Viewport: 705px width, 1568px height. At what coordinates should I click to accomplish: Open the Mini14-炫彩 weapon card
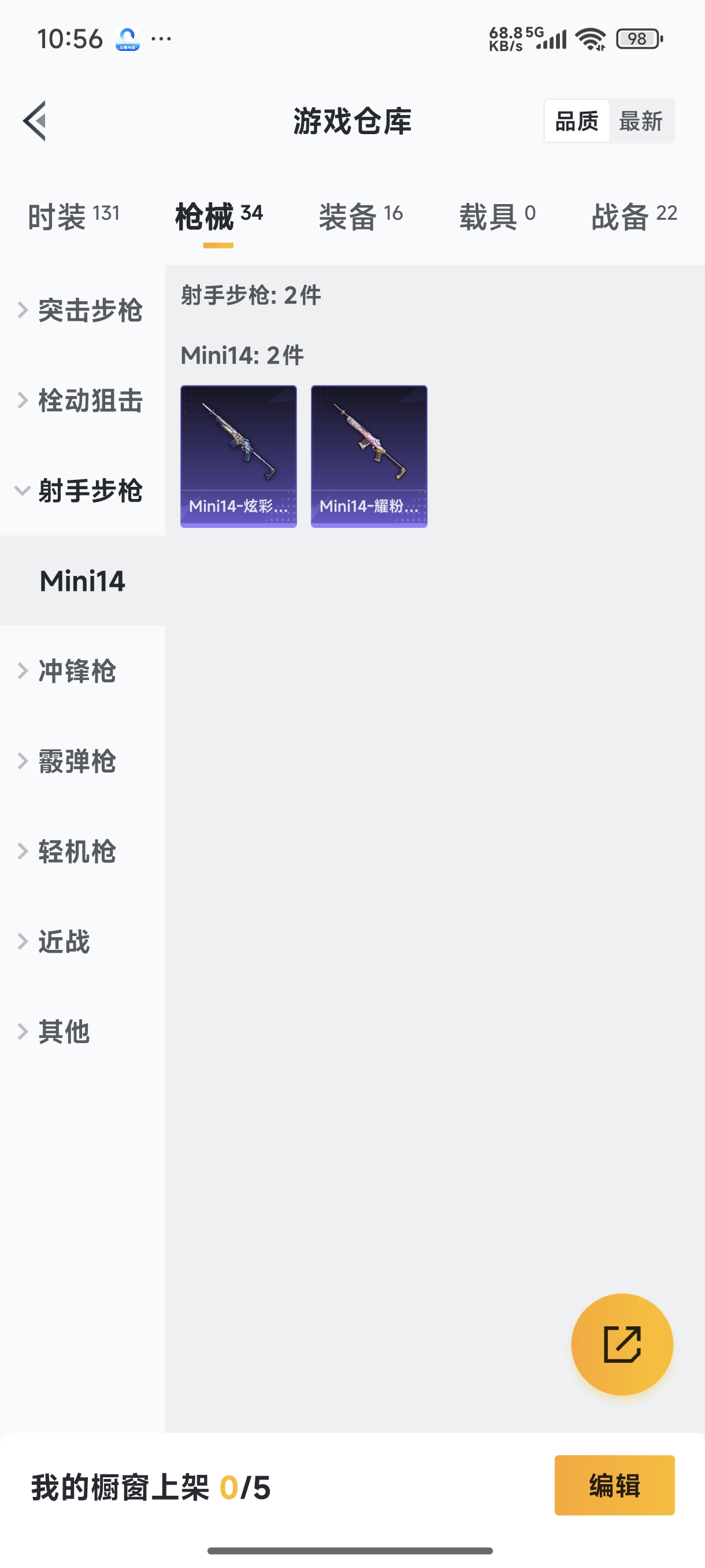pyautogui.click(x=239, y=455)
